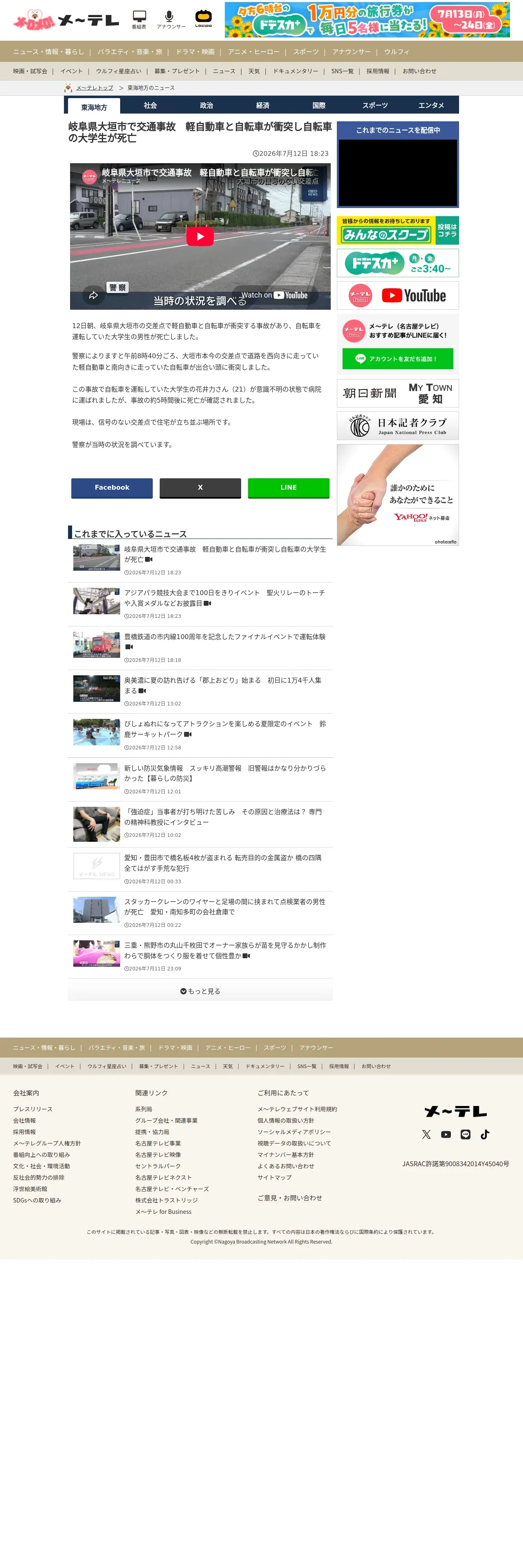Image resolution: width=523 pixels, height=1568 pixels.
Task: Share the article on Facebook
Action: coord(112,488)
